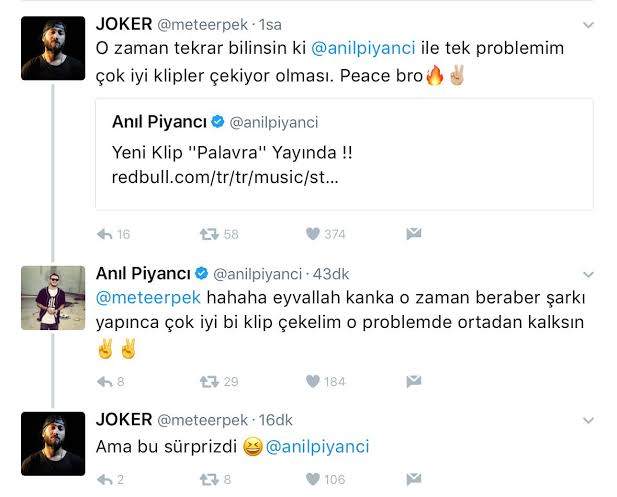Screen dimensions: 617x497
Task: Like Anıl Piyancı's reply with 184 likes
Action: pyautogui.click(x=313, y=381)
